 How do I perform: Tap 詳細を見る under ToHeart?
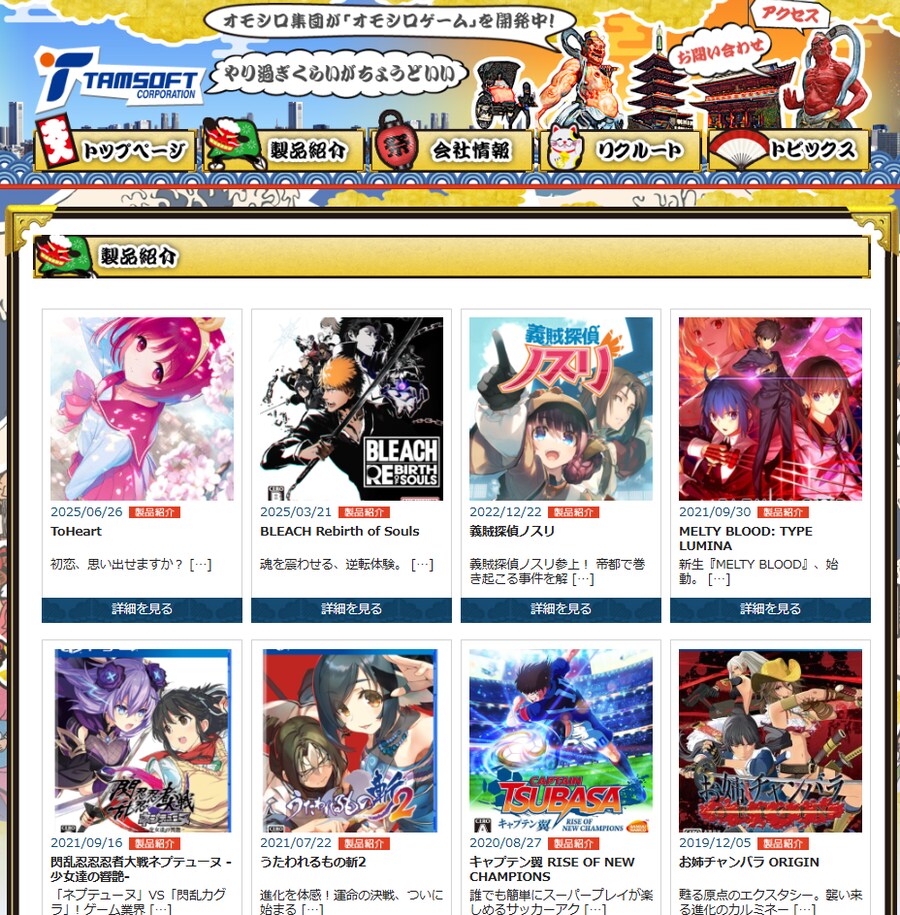coord(142,609)
